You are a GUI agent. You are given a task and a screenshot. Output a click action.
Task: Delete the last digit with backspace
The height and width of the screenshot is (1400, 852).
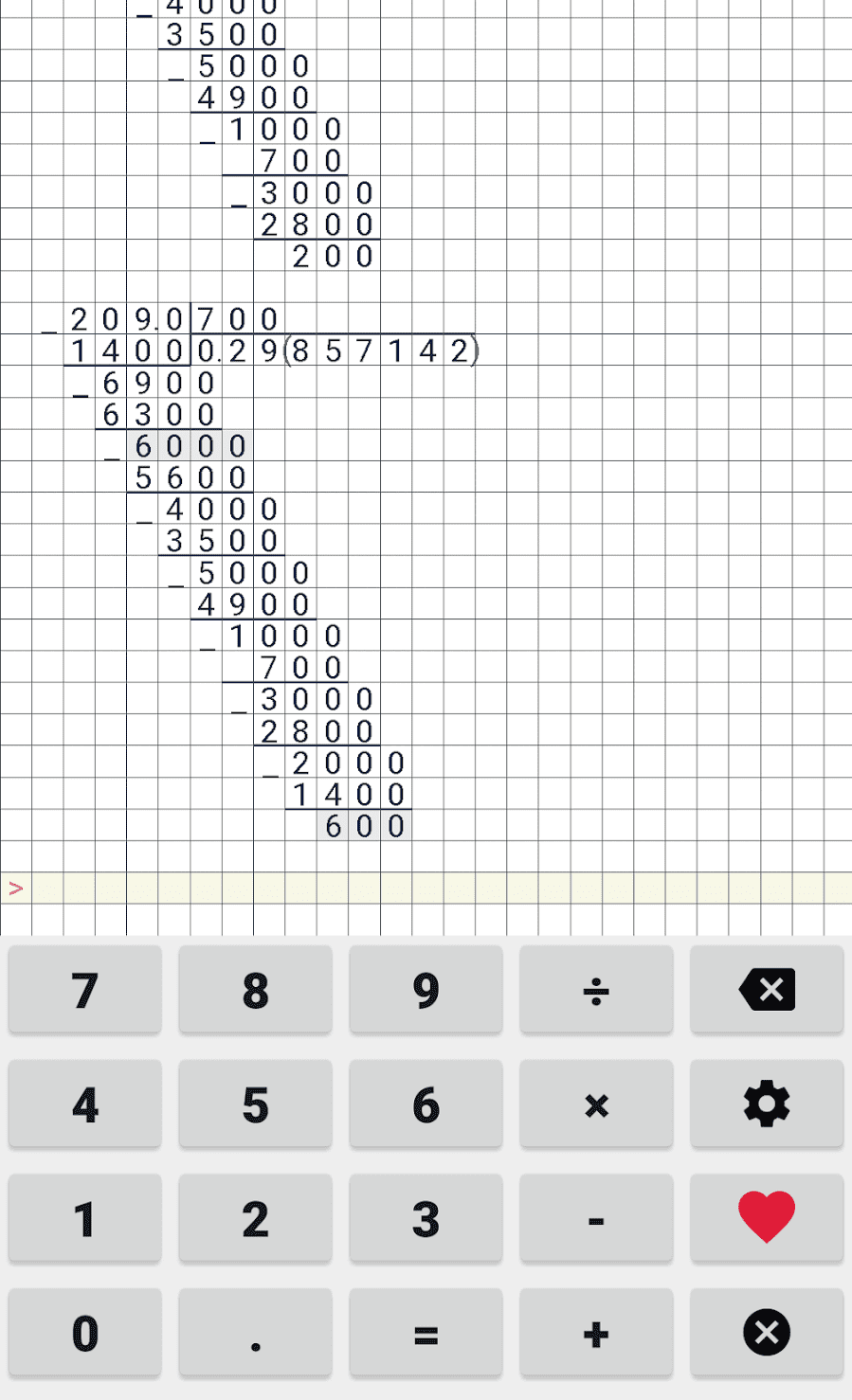767,990
